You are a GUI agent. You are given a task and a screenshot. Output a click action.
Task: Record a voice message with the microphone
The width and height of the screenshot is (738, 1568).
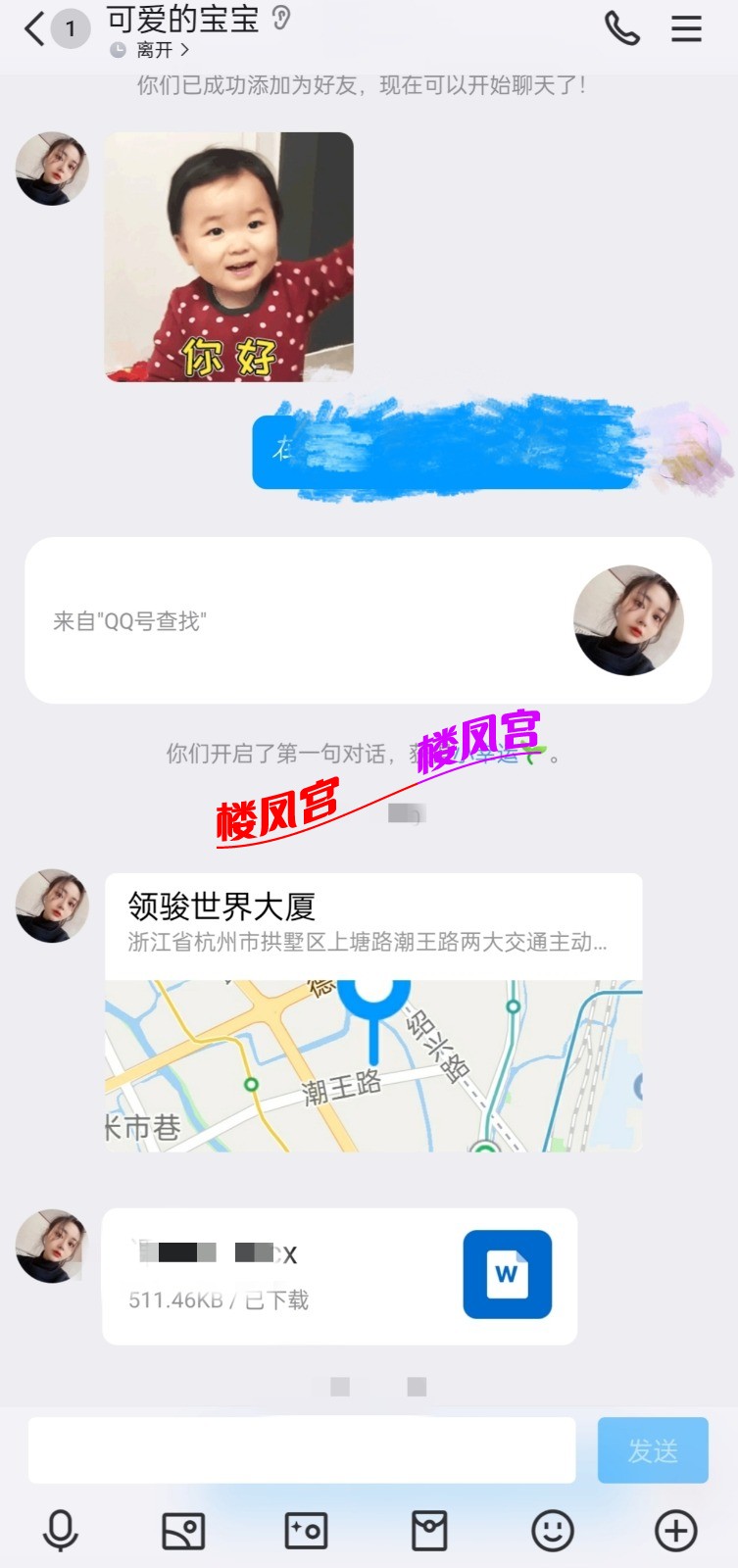point(61,1530)
